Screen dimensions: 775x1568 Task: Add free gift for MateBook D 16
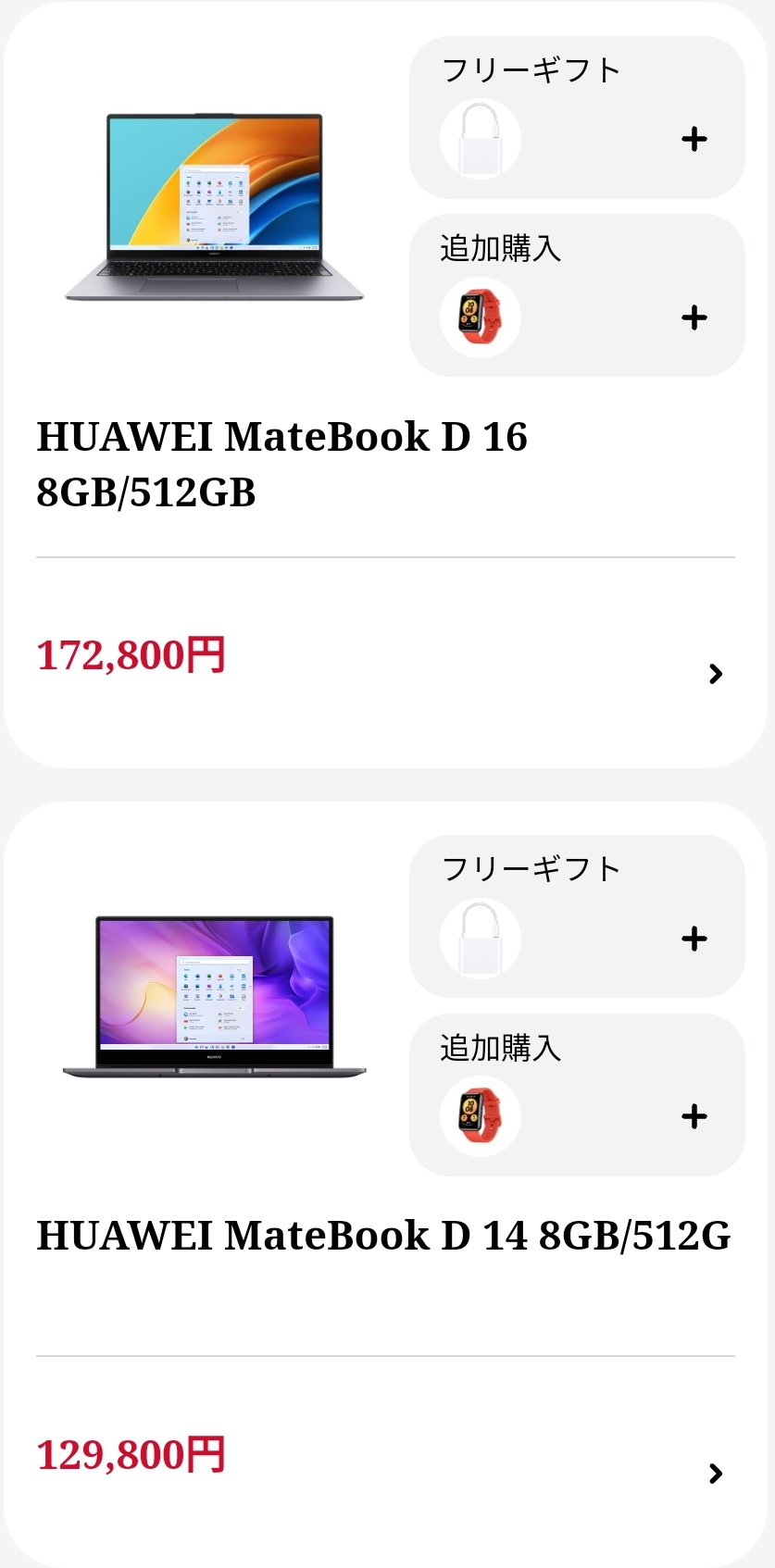694,140
